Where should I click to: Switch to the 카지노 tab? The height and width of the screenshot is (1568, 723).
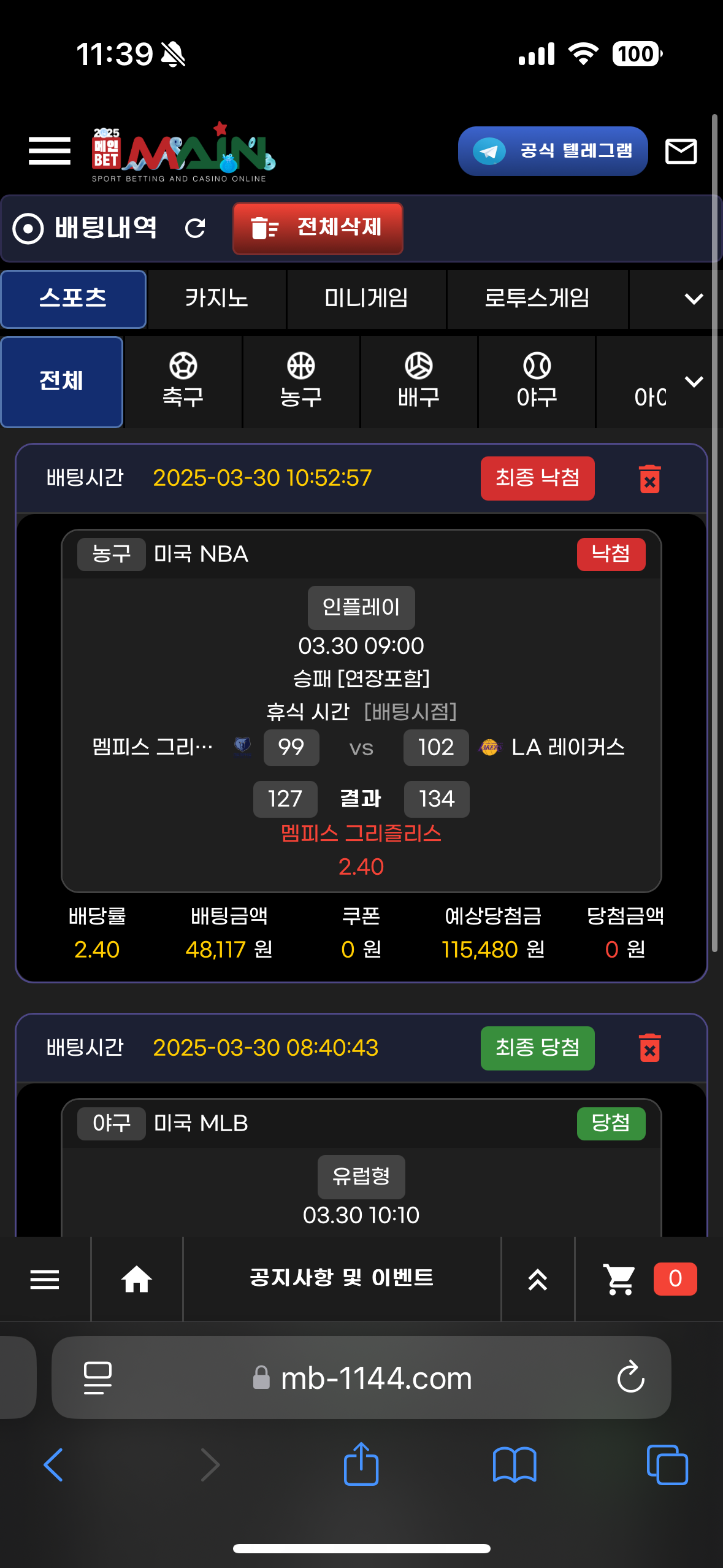click(216, 299)
